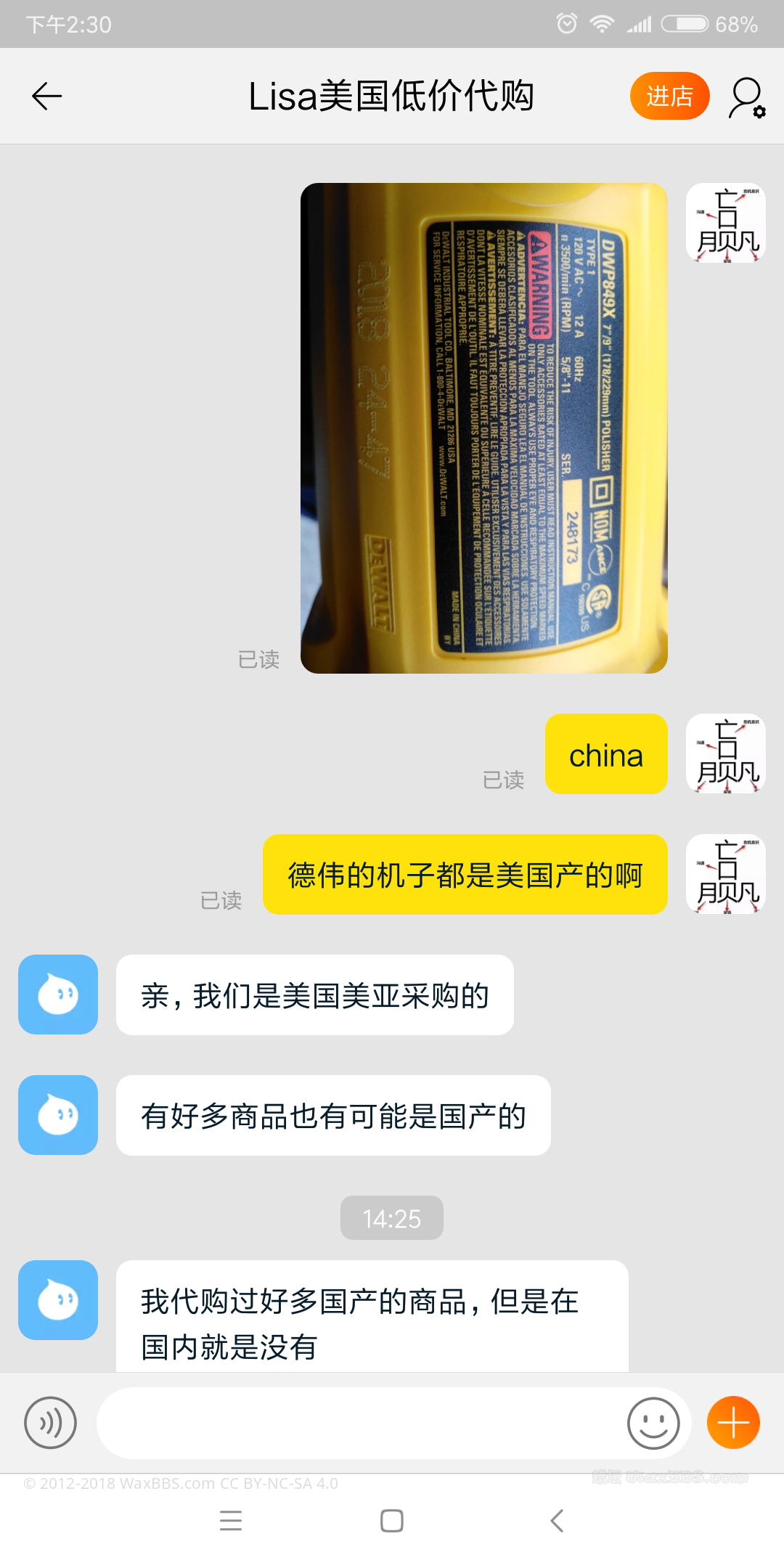Viewport: 784px width, 1568px height.
Task: Open contact profile settings icon at top right
Action: click(x=742, y=95)
